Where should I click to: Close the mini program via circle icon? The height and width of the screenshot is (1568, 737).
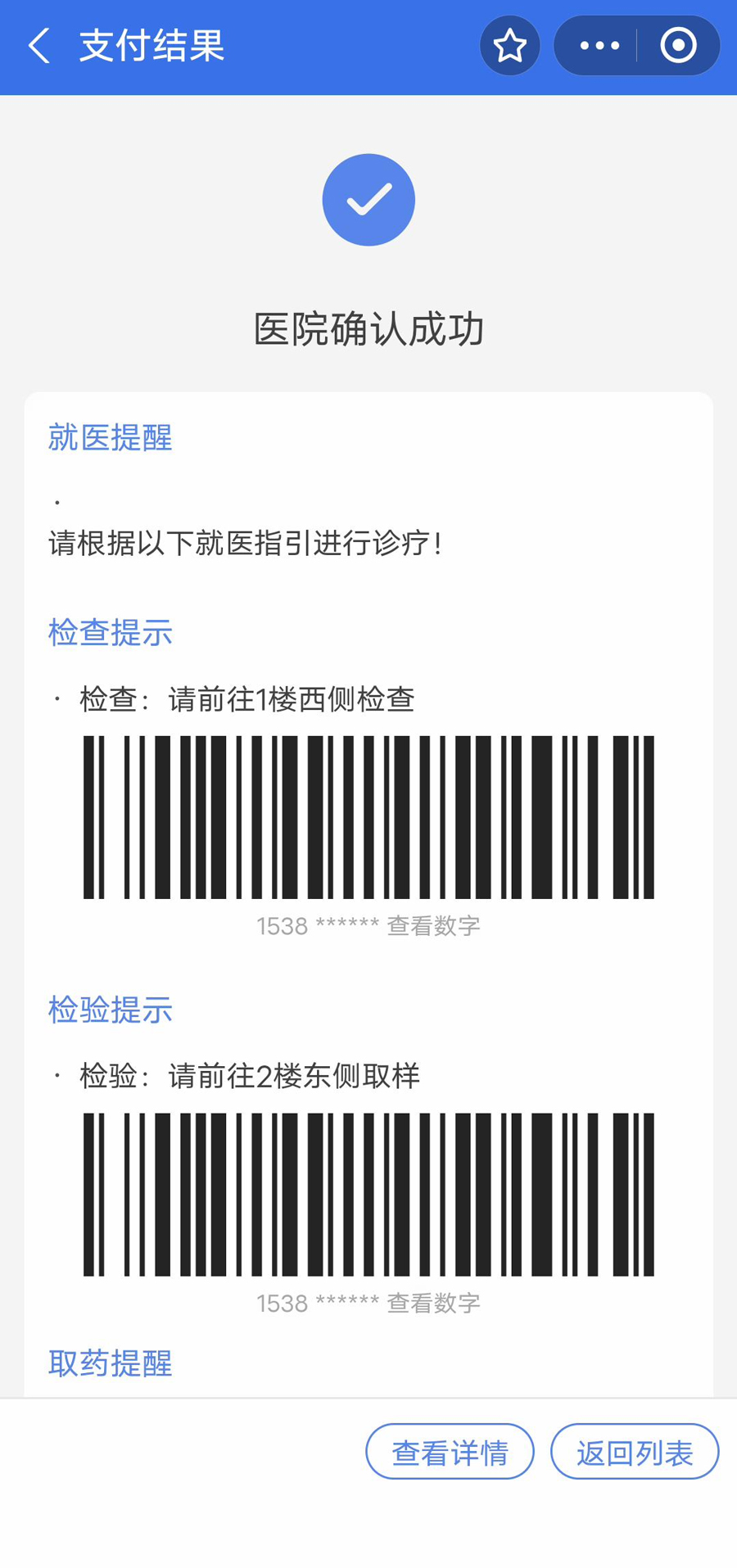coord(678,46)
